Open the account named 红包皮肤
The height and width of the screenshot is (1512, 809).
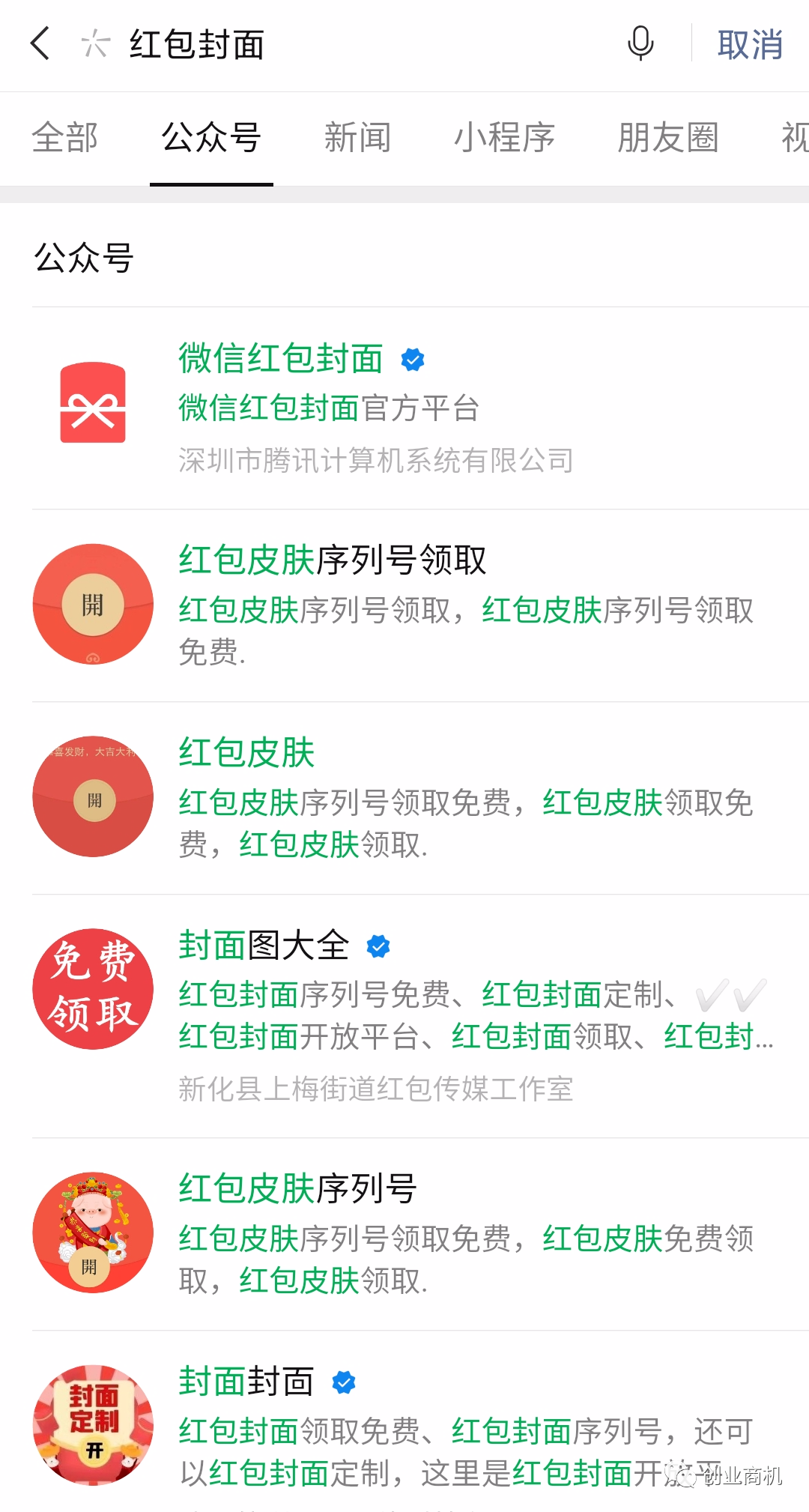click(x=246, y=753)
